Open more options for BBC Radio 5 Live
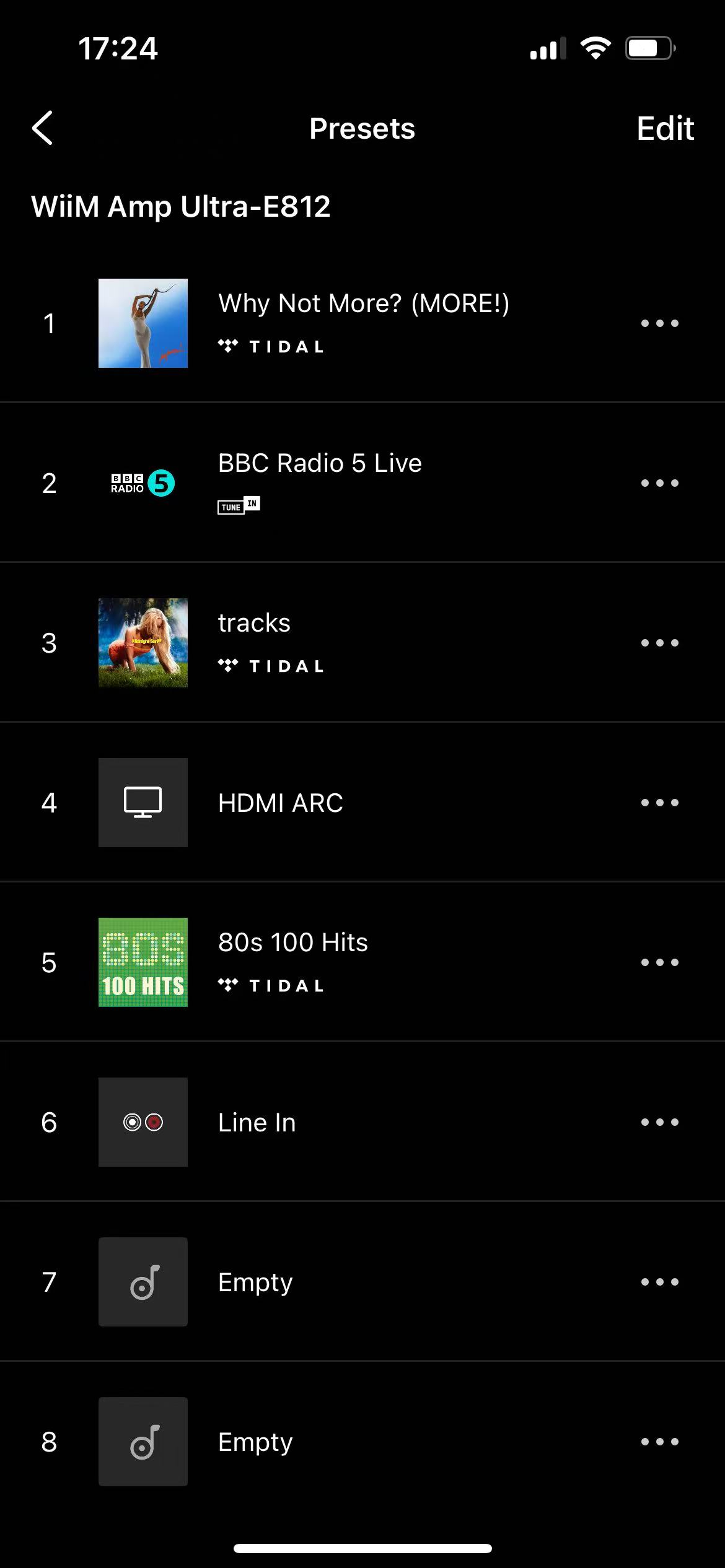The width and height of the screenshot is (725, 1568). pos(659,483)
